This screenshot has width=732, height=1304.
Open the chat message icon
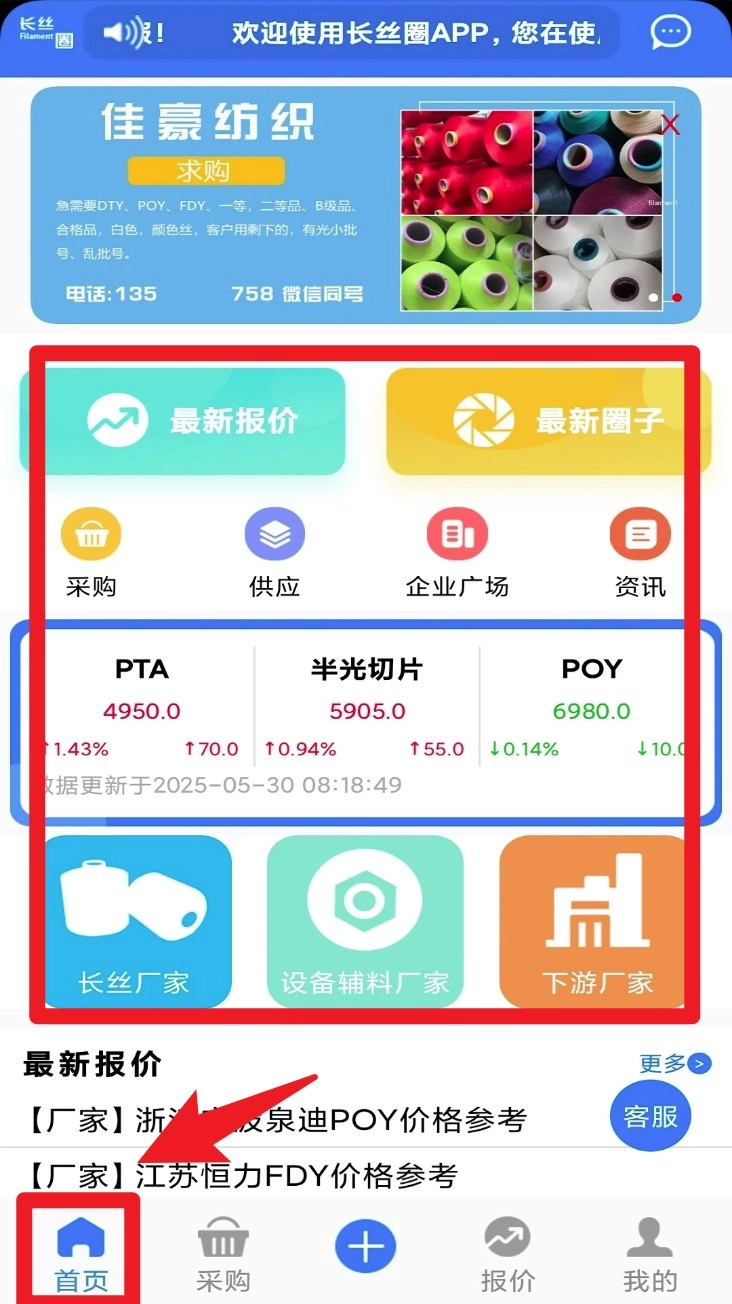(x=670, y=33)
